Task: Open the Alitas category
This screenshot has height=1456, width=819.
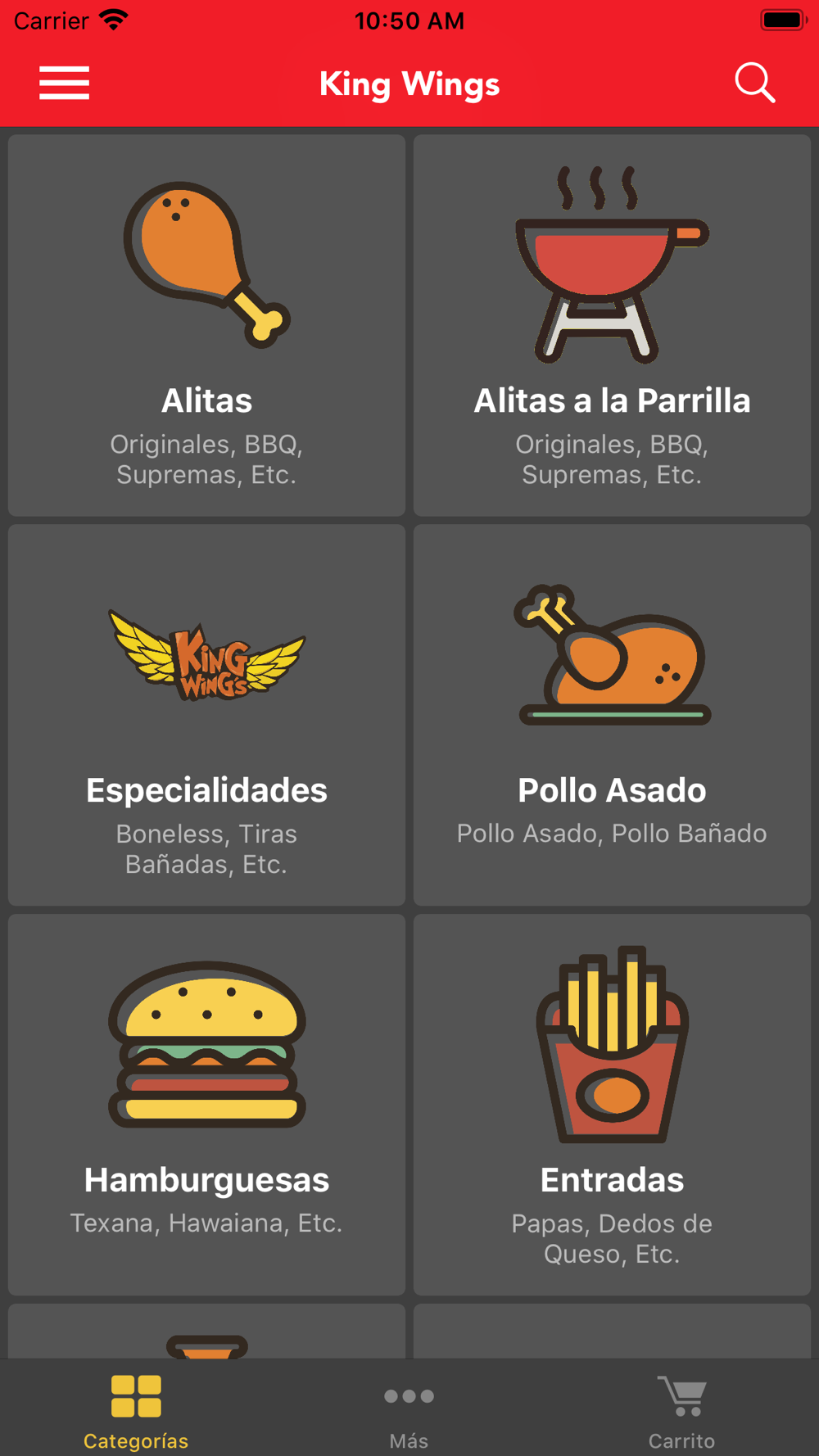Action: point(206,325)
